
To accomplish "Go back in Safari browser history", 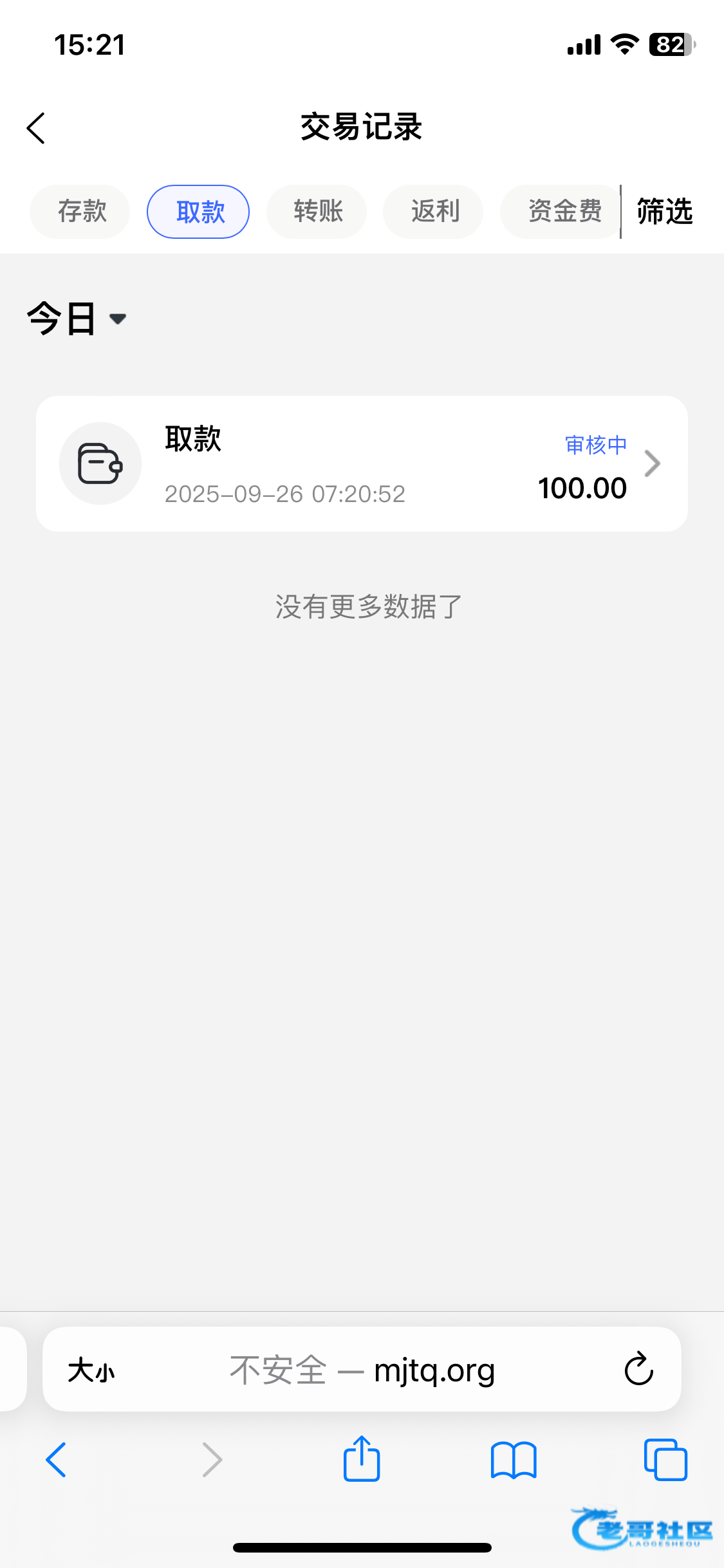I will 57,1459.
